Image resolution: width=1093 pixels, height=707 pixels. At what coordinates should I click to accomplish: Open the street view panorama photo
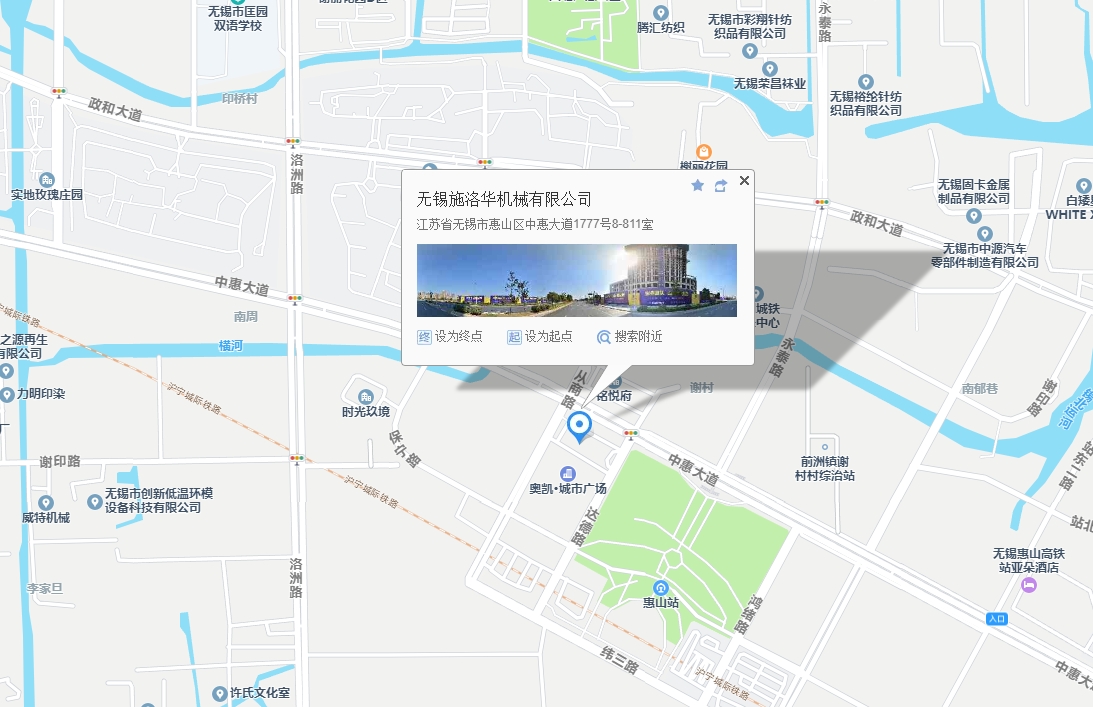(x=576, y=280)
